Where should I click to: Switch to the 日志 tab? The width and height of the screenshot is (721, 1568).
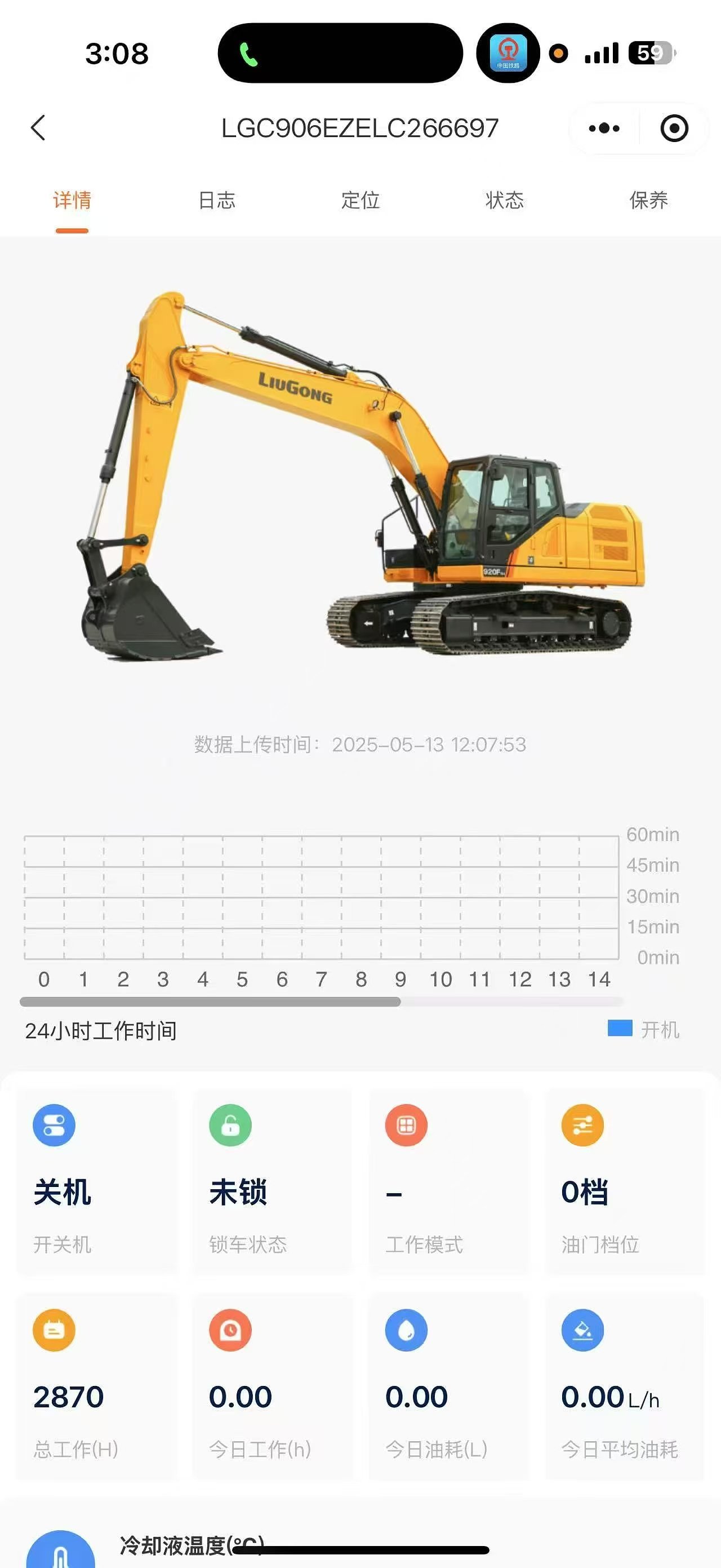217,200
